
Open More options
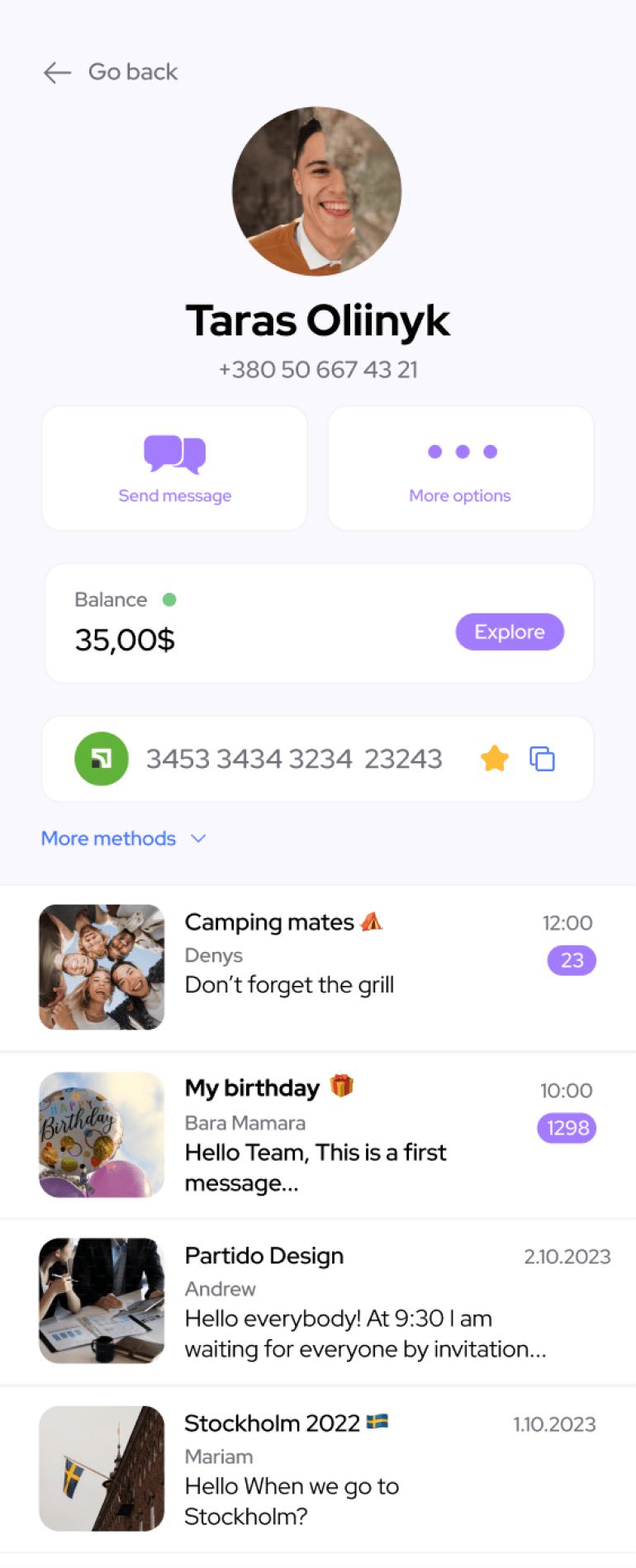pos(460,468)
